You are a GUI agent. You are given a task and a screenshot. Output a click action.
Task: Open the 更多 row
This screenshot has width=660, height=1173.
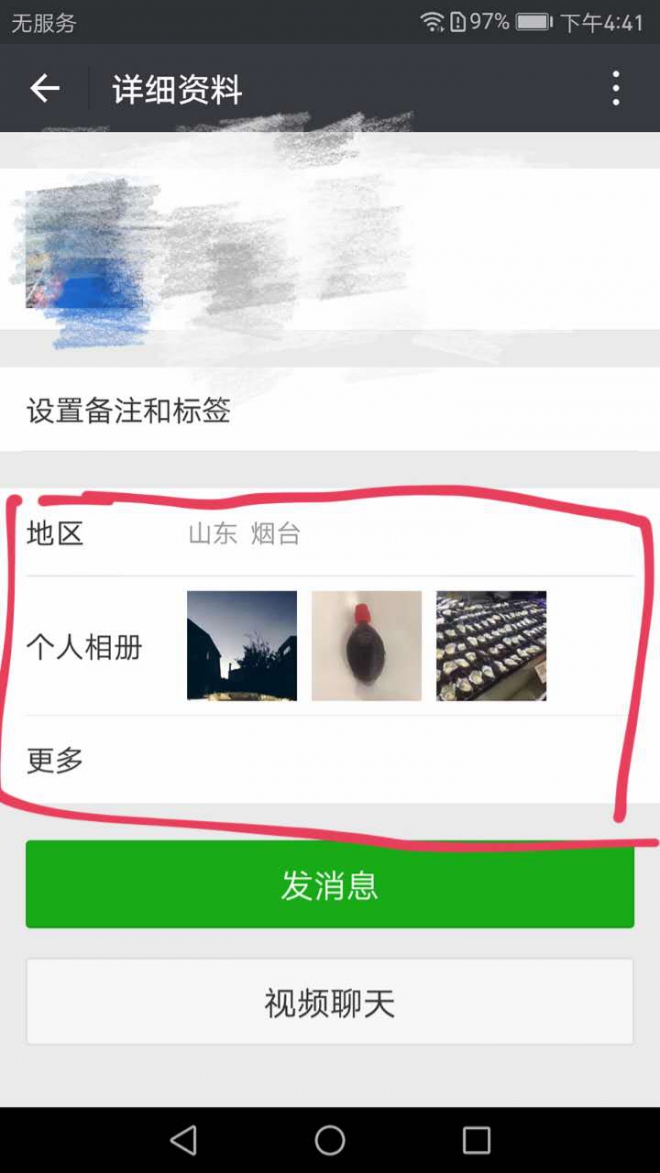click(330, 760)
